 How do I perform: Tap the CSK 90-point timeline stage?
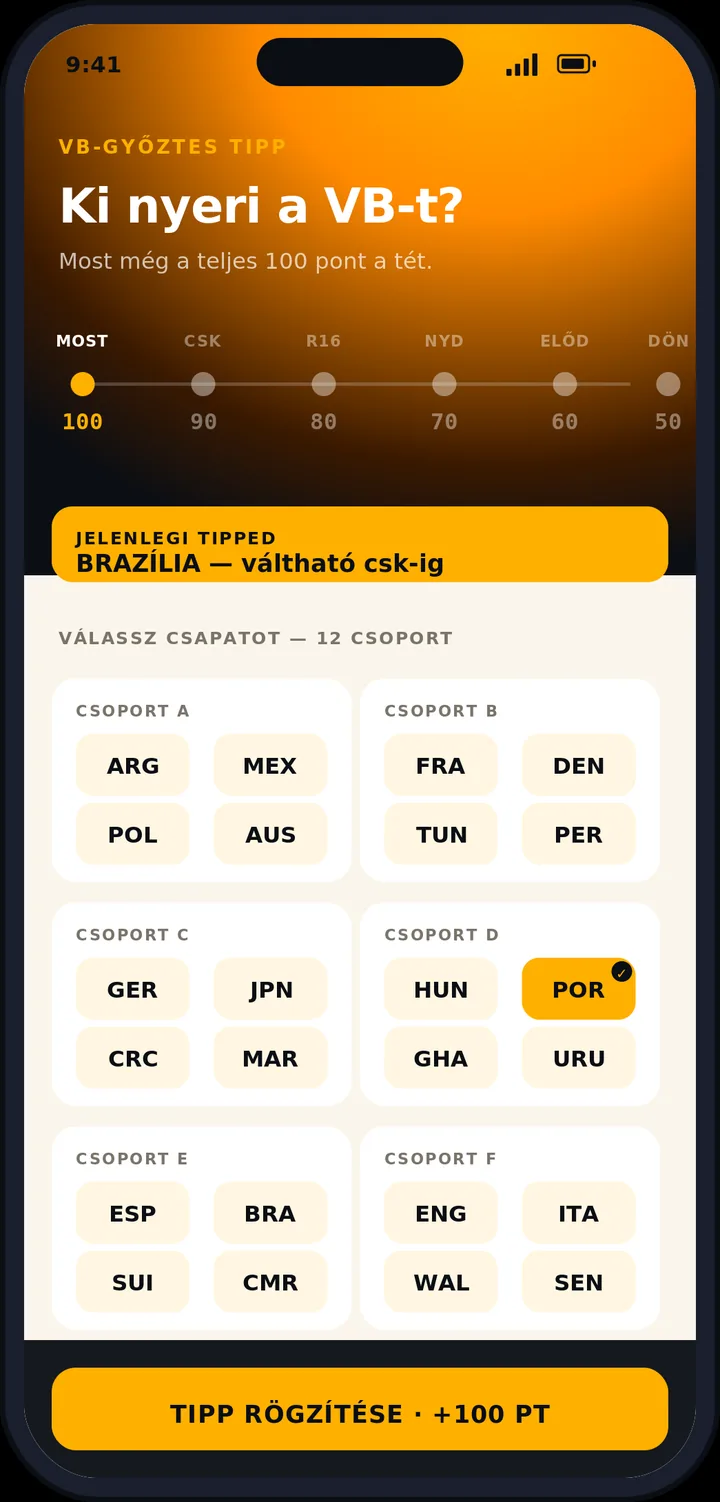click(x=203, y=383)
